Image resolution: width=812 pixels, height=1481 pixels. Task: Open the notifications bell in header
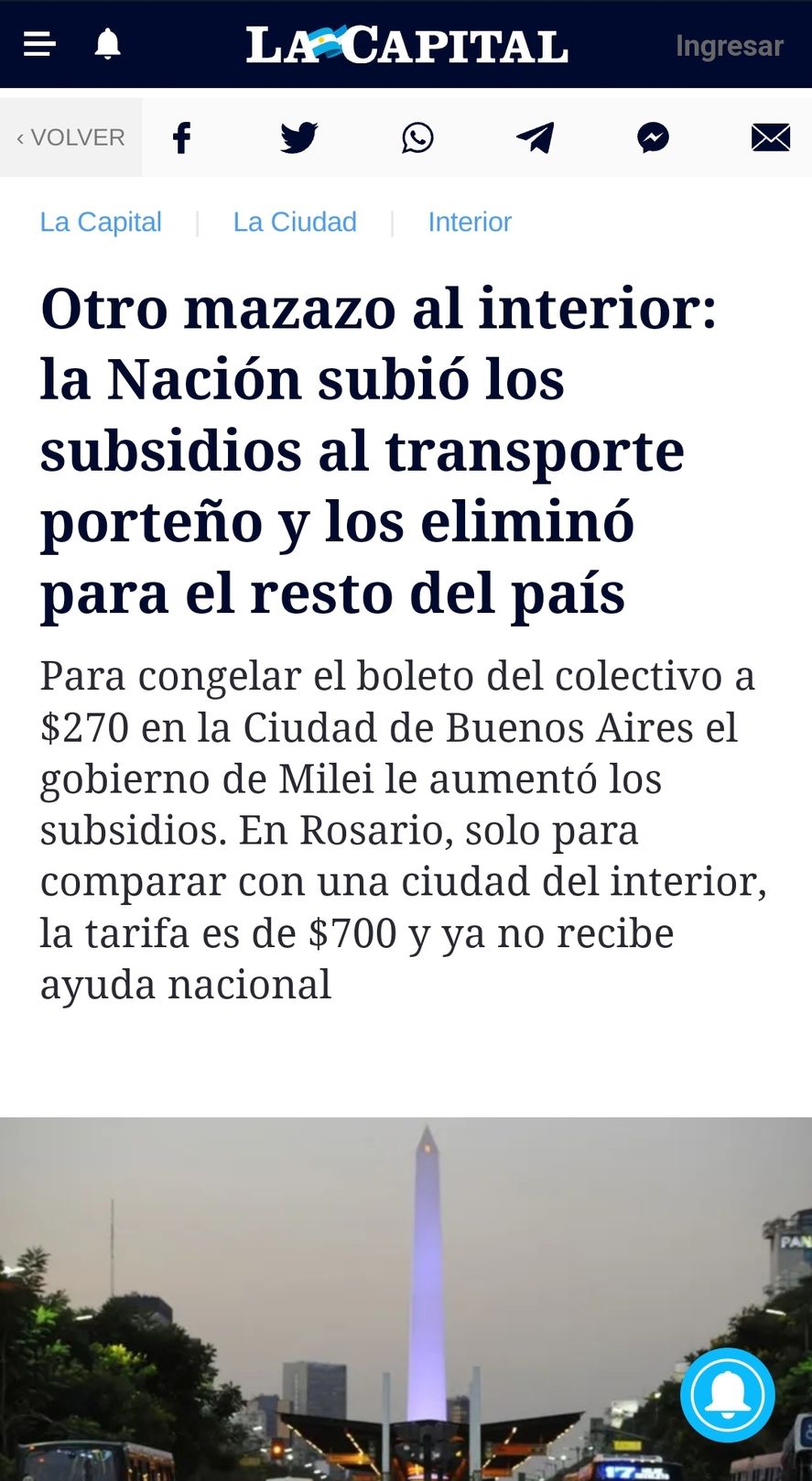(108, 44)
